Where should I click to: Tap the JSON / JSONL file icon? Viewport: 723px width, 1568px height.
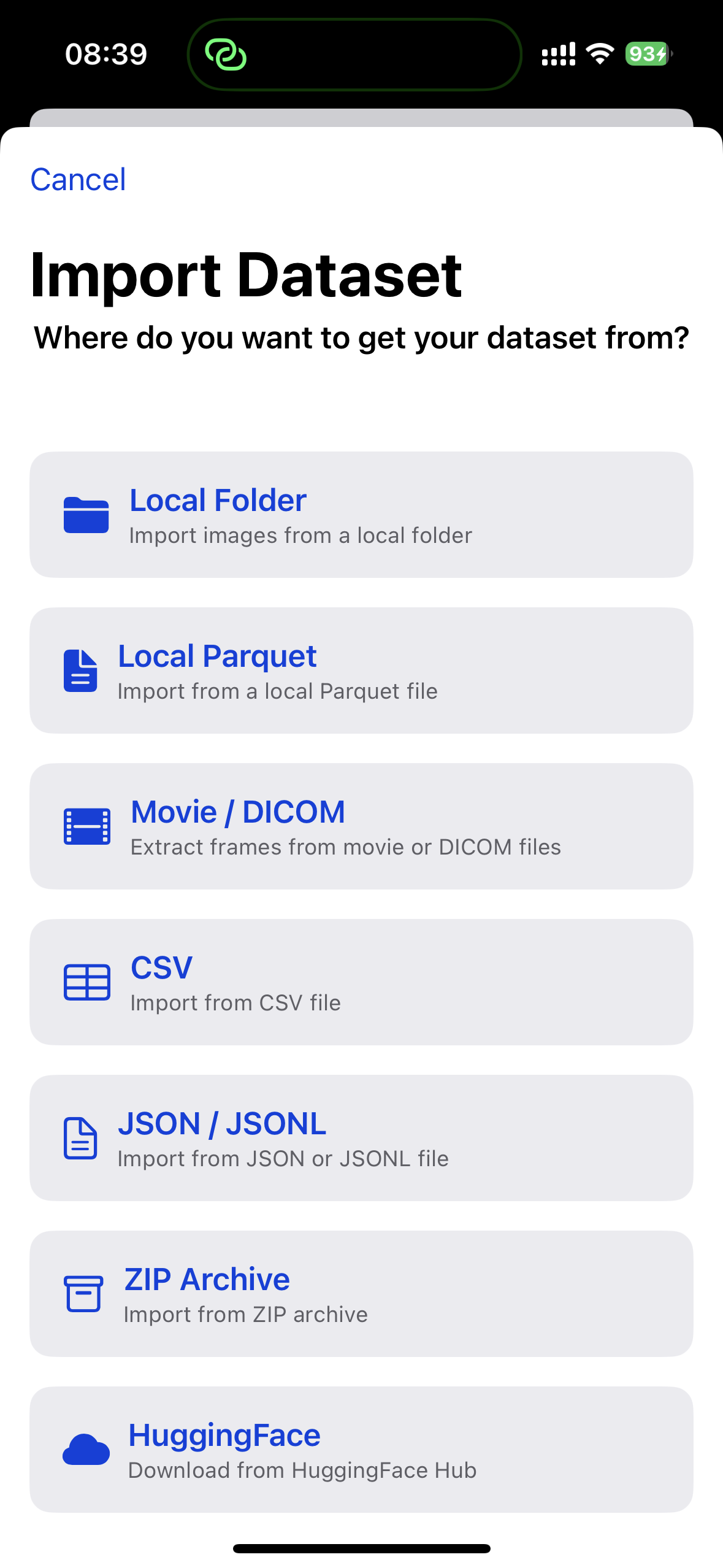click(x=80, y=1139)
